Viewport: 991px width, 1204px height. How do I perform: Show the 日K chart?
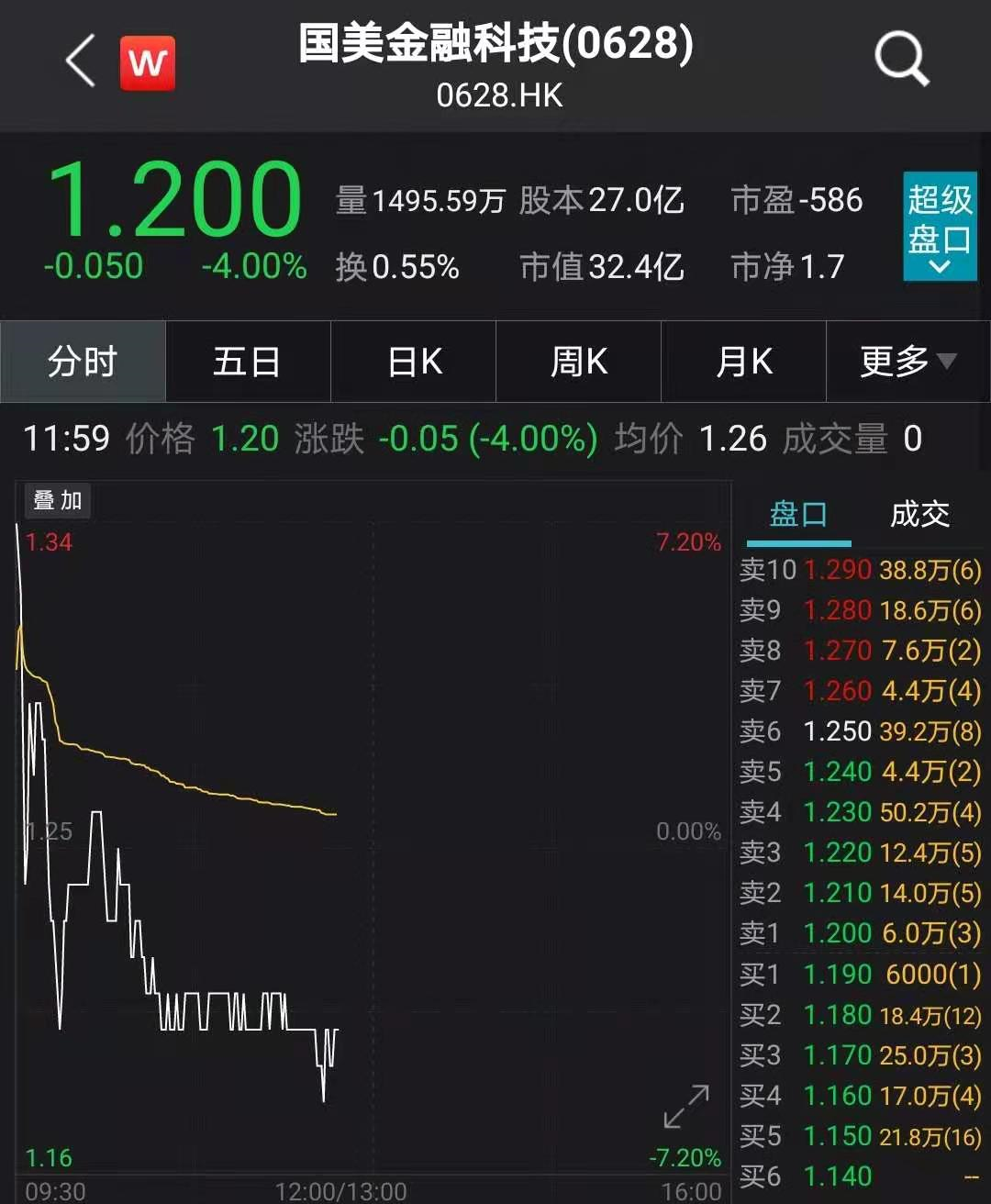click(414, 362)
